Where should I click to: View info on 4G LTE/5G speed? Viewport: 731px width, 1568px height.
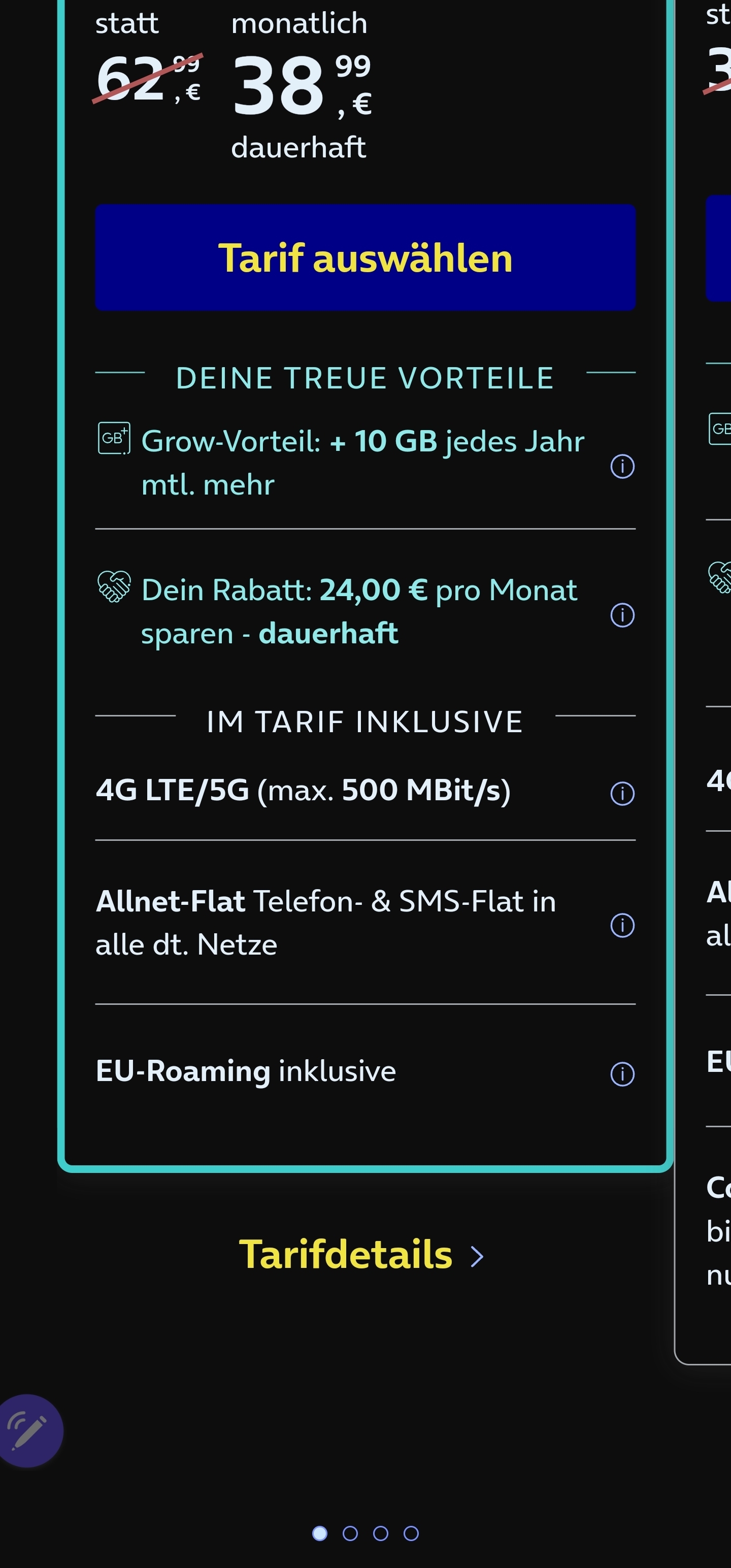[x=622, y=794]
